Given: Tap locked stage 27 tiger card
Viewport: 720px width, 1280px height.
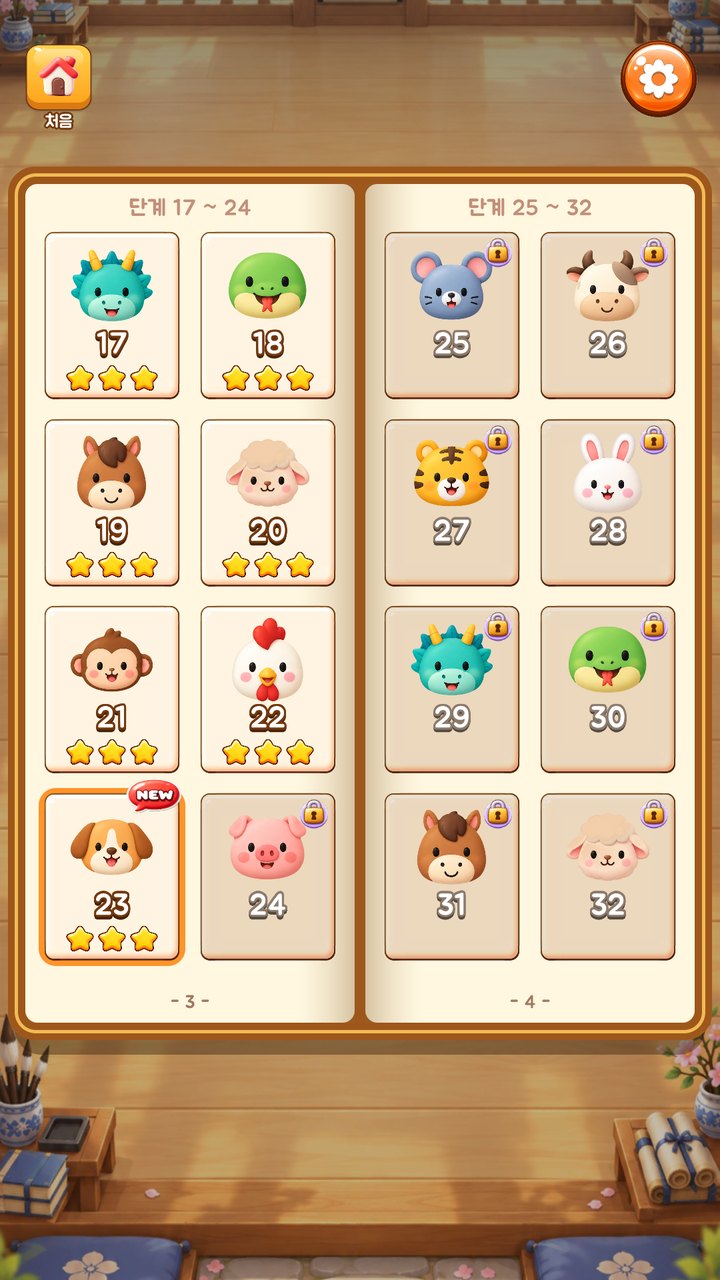Looking at the screenshot, I should pyautogui.click(x=452, y=502).
